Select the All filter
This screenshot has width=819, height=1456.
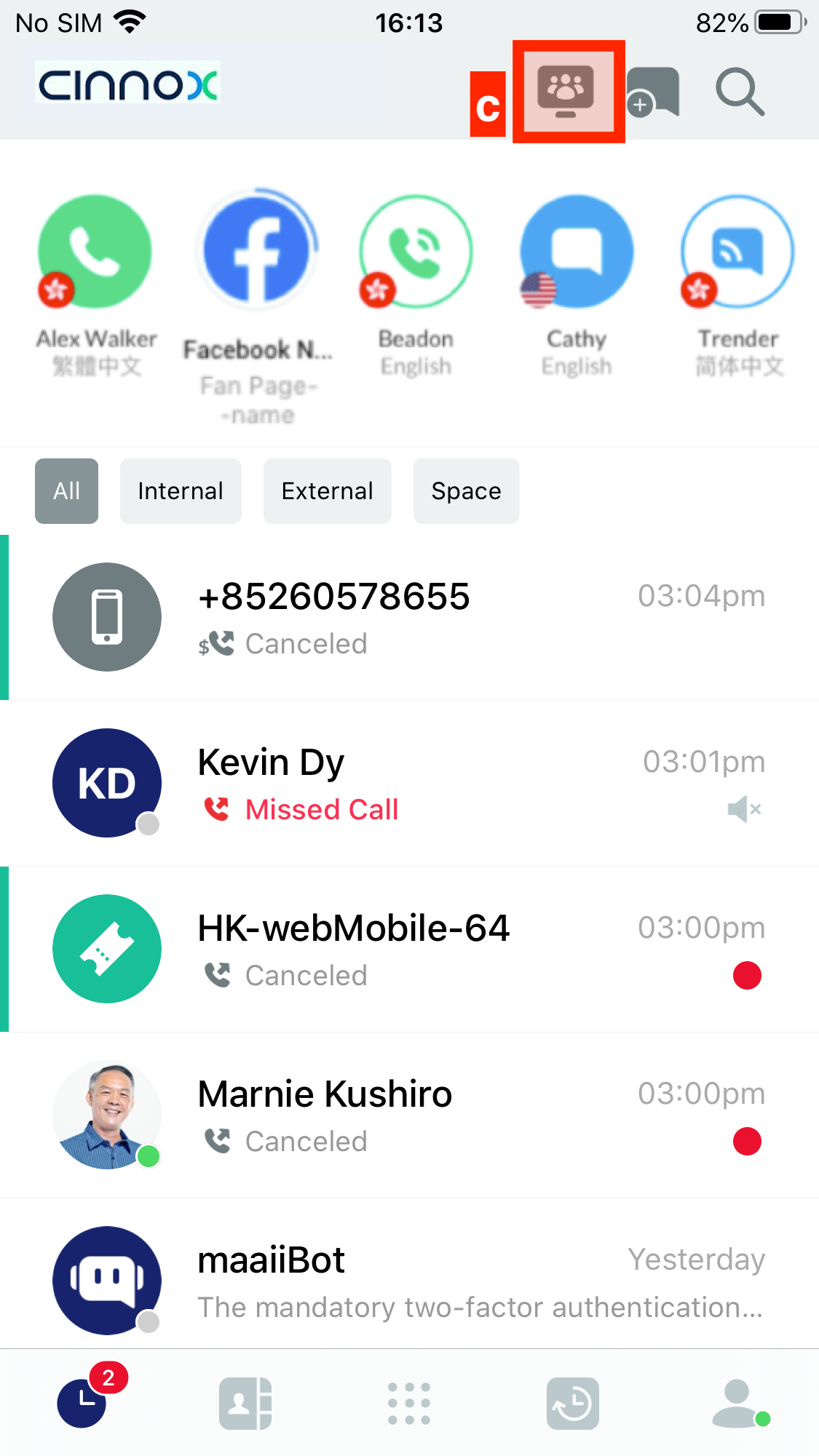tap(66, 491)
